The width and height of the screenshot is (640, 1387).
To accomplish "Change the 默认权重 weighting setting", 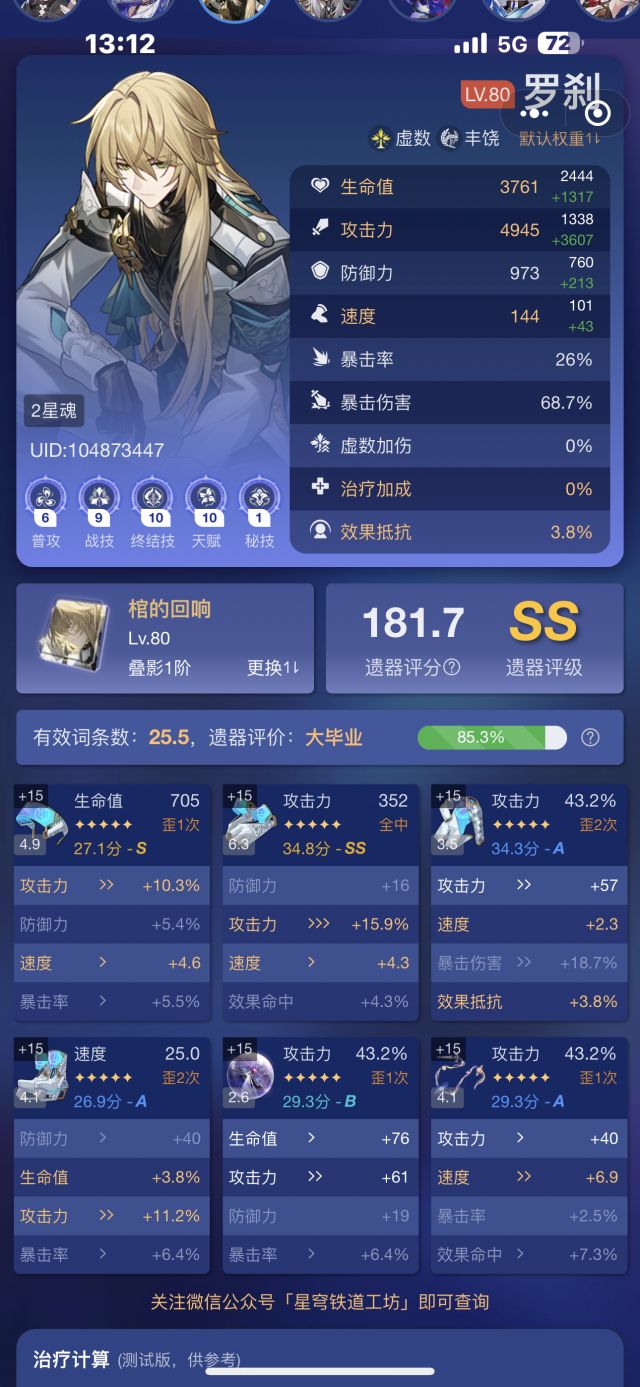I will (560, 139).
